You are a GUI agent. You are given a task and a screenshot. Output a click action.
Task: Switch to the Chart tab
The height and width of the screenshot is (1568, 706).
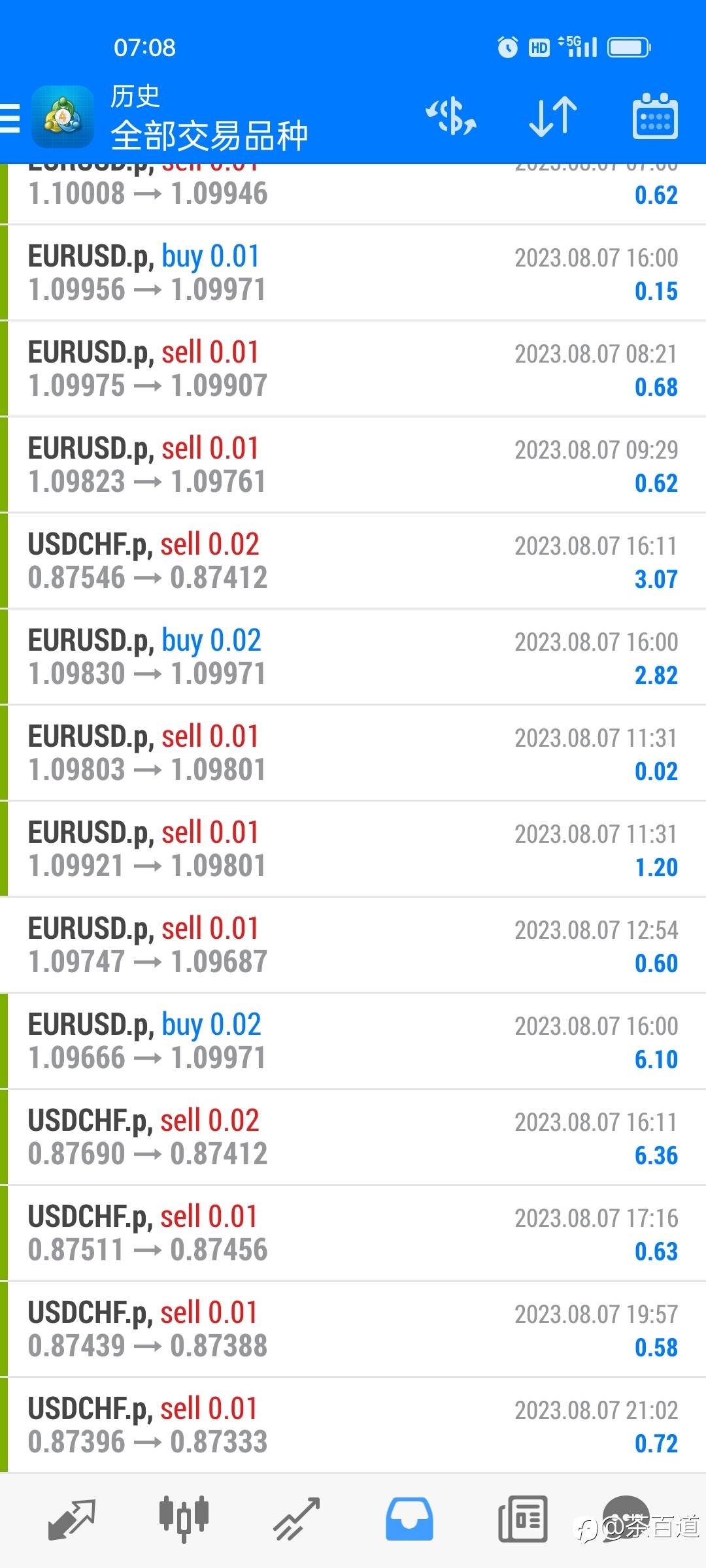pos(184,1519)
